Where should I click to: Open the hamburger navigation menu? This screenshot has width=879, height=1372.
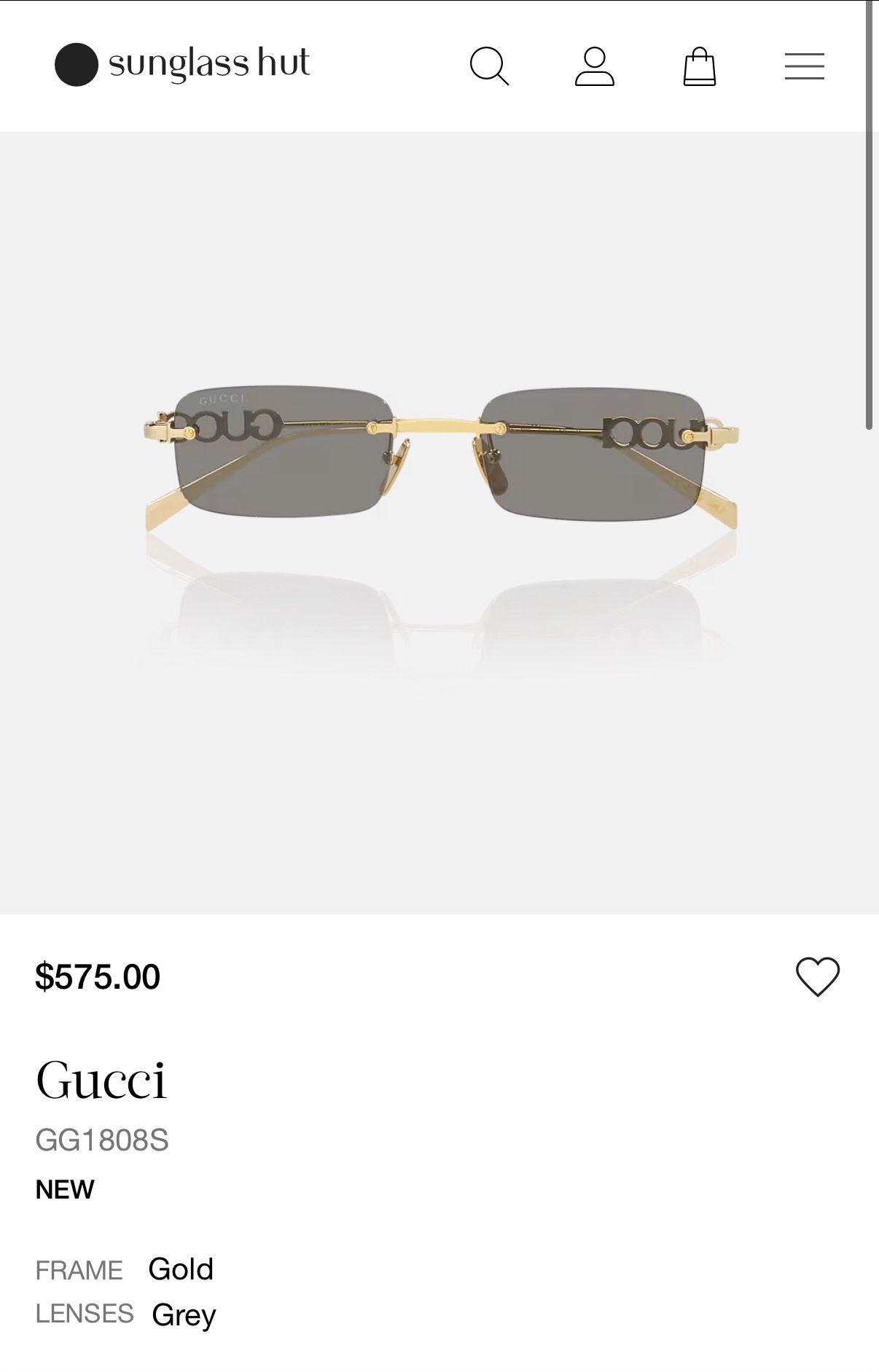pyautogui.click(x=805, y=66)
